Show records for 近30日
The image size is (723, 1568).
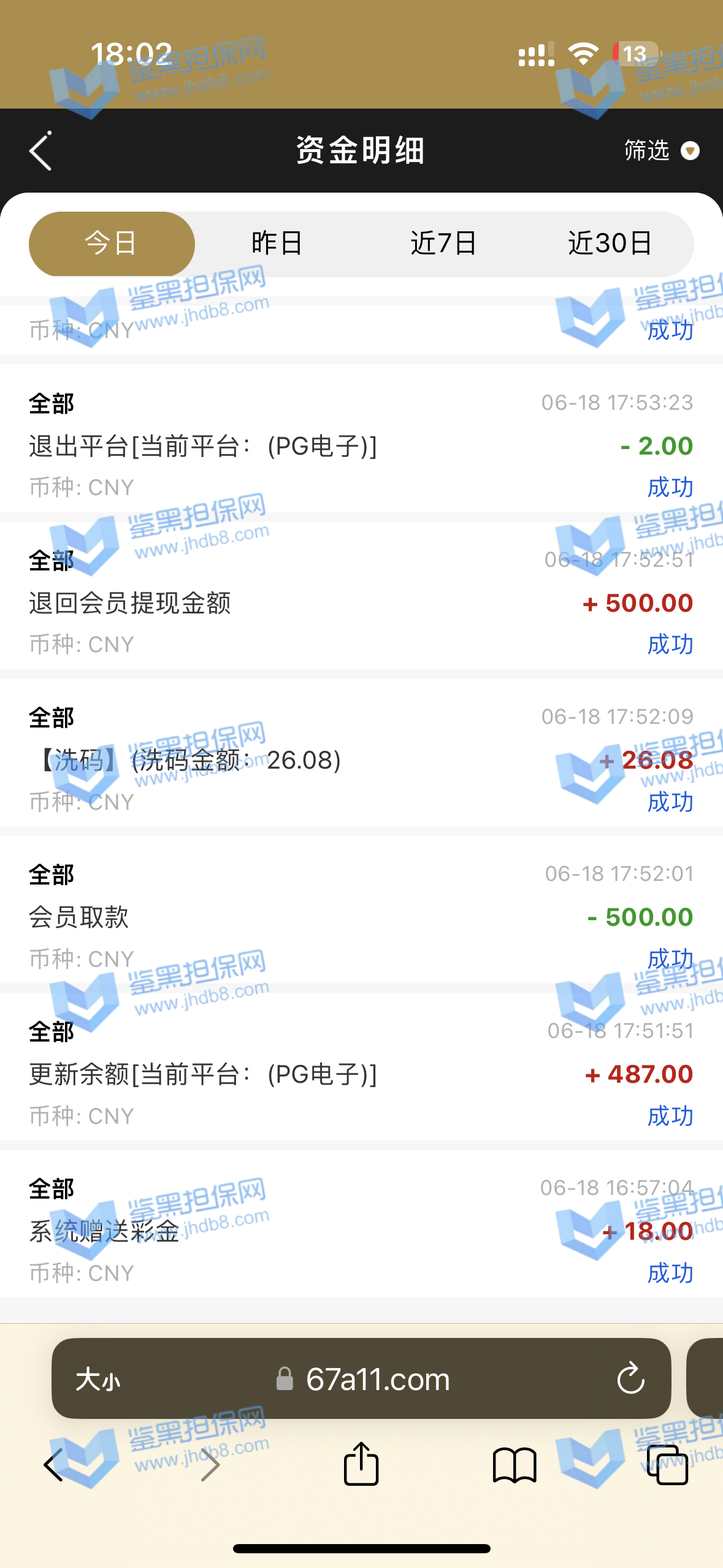click(610, 244)
